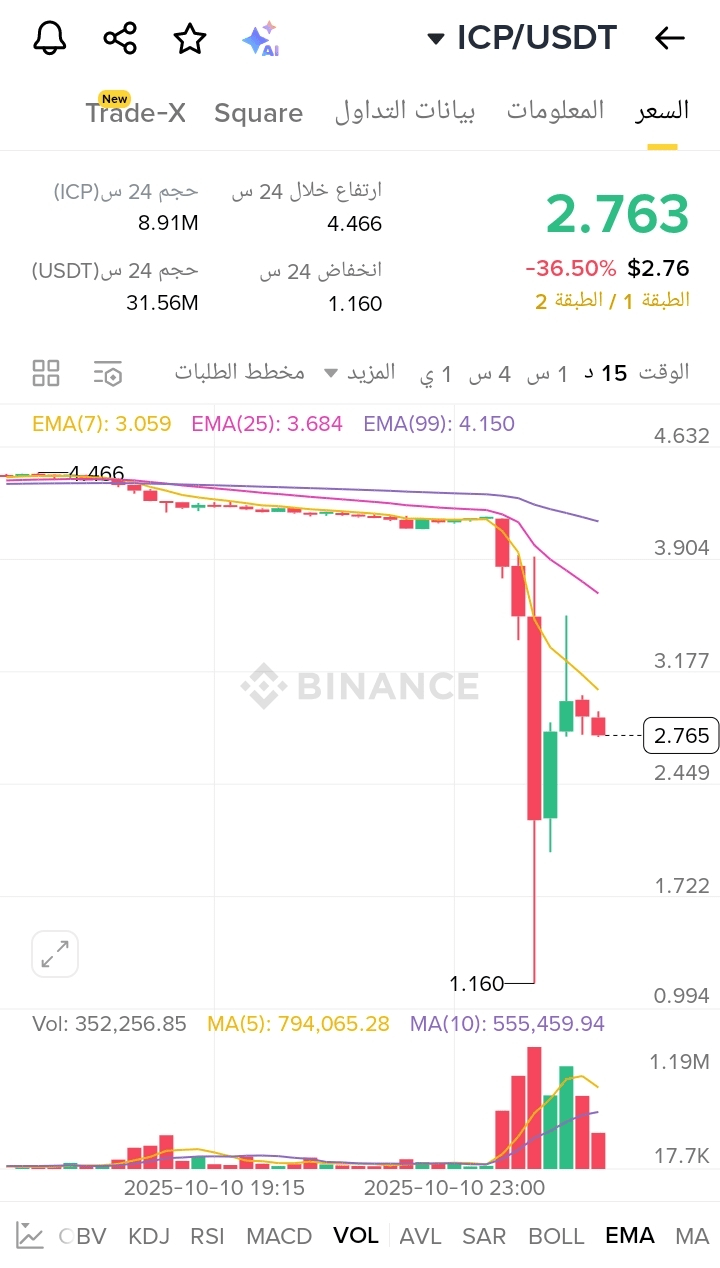720x1268 pixels.
Task: Open the بيانات التداول tab
Action: tap(405, 111)
